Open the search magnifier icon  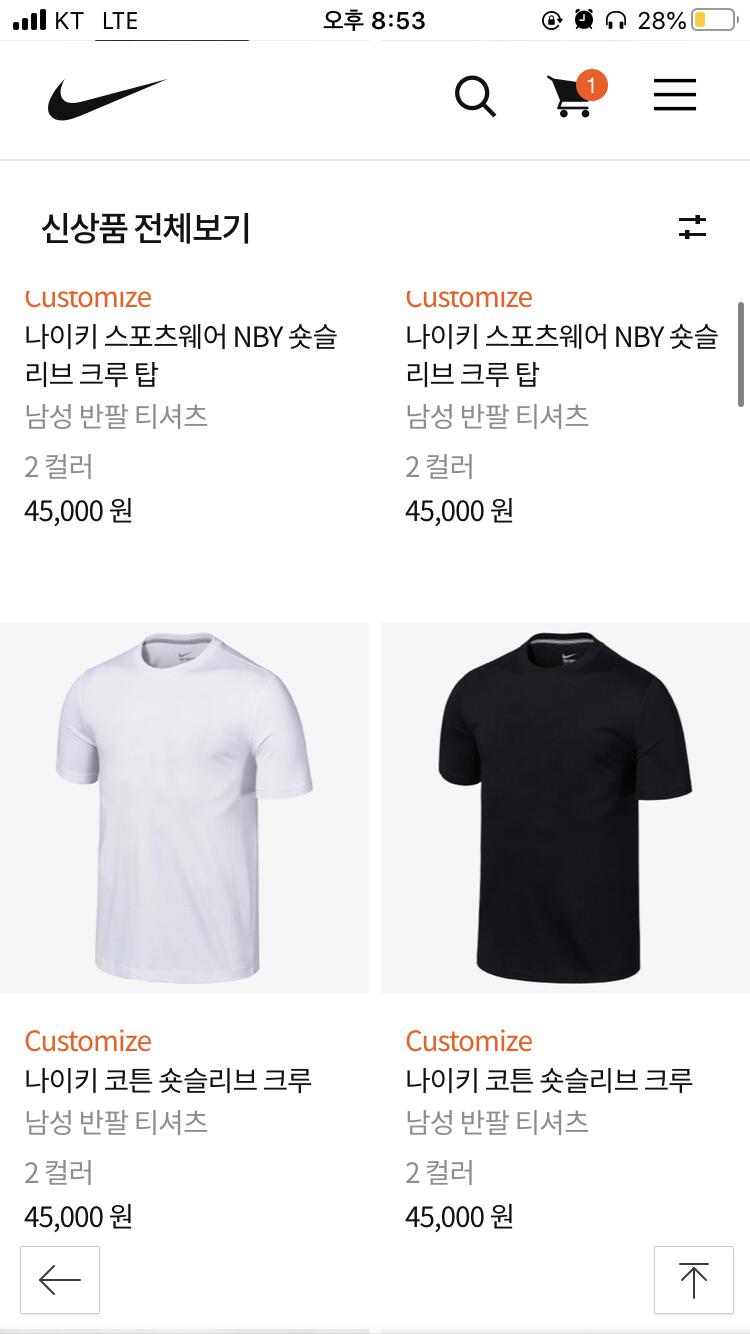[x=475, y=97]
